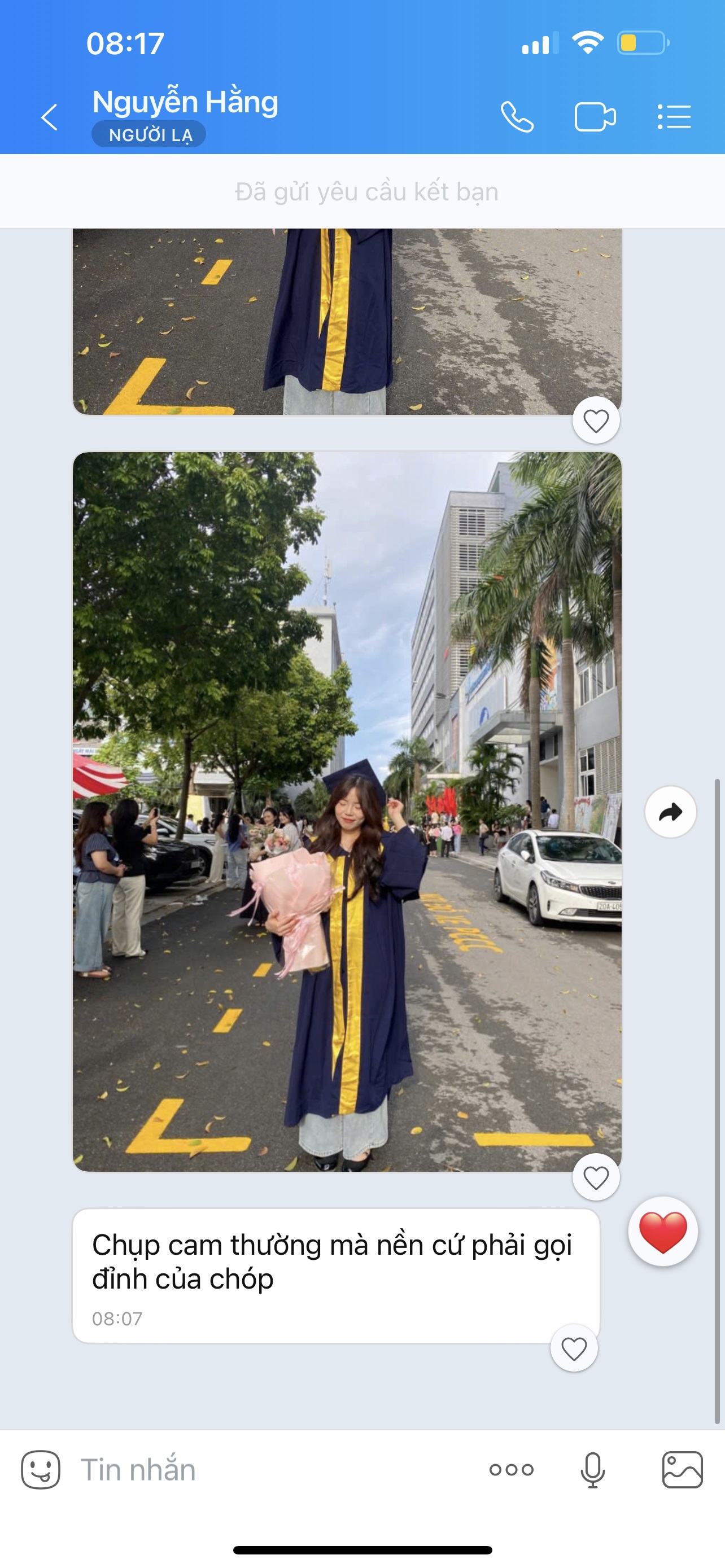
Task: Record a voice message
Action: (592, 1469)
